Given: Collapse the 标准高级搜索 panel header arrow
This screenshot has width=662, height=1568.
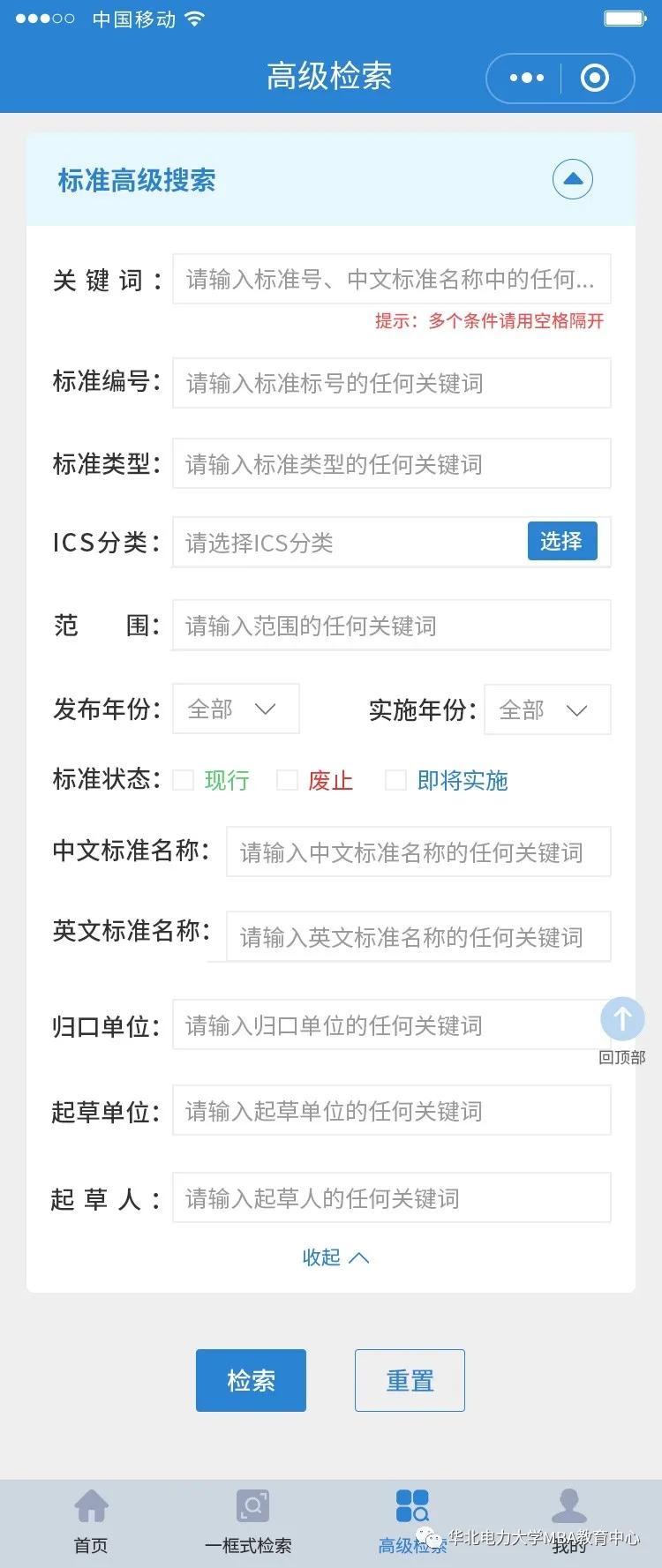Looking at the screenshot, I should point(572,180).
